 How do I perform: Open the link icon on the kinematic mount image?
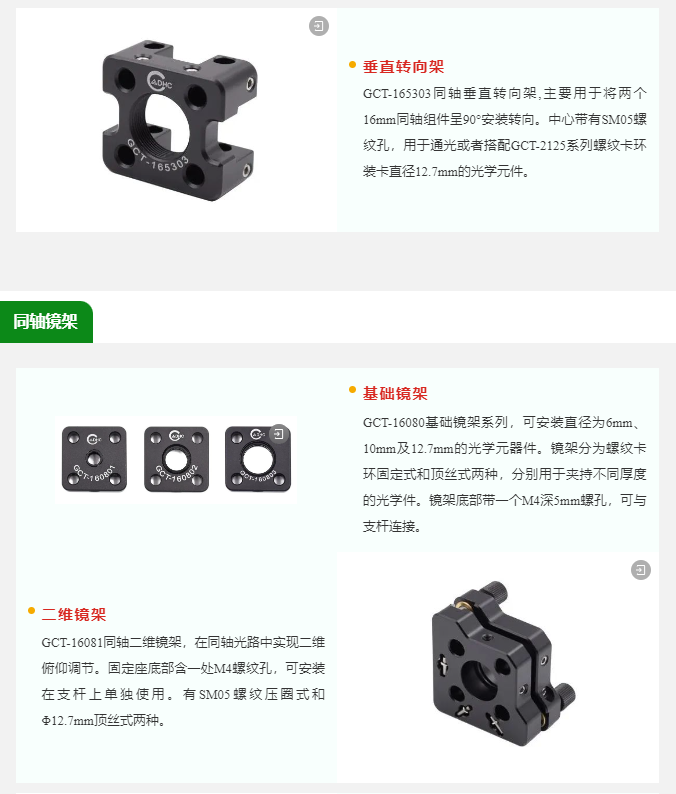(x=641, y=570)
